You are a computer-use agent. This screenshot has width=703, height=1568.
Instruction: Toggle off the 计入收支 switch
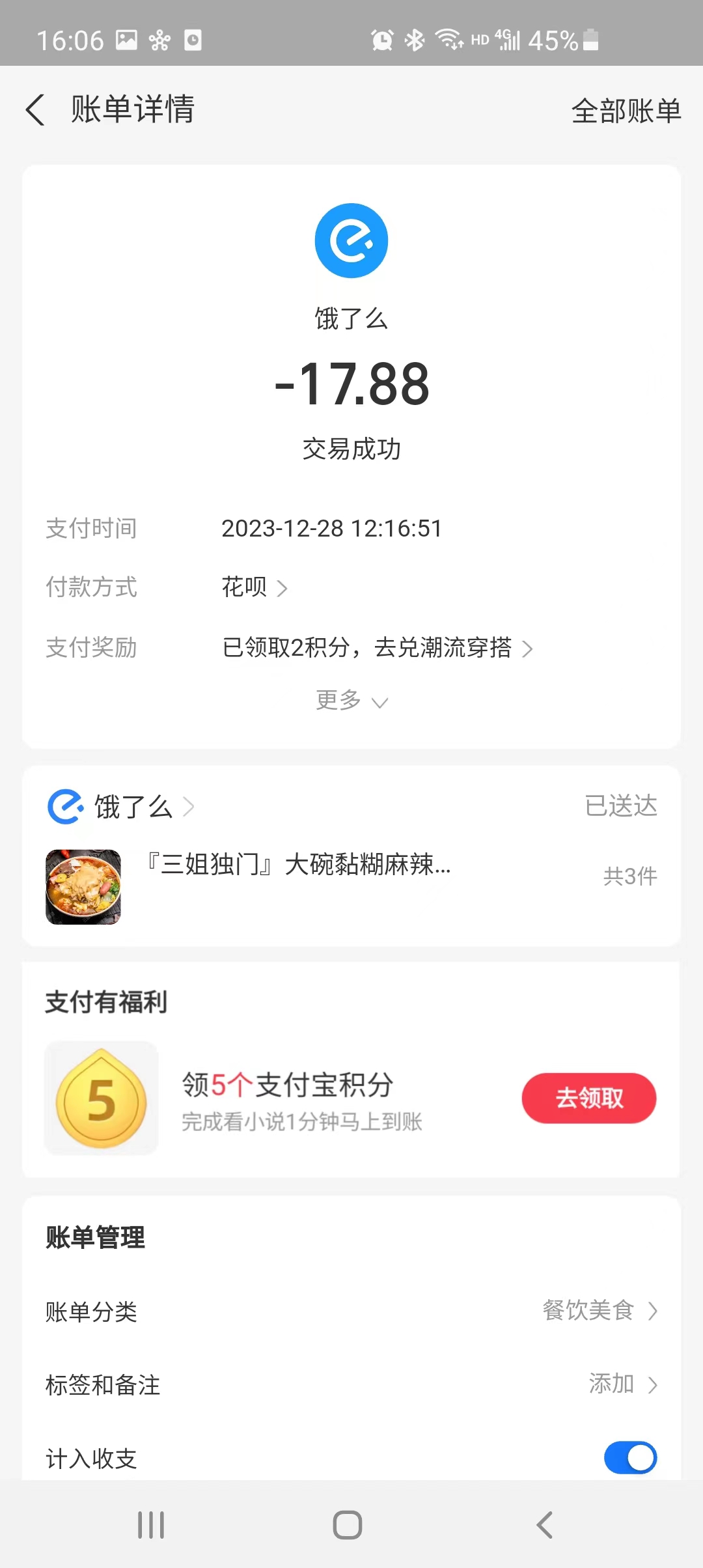coord(629,1457)
